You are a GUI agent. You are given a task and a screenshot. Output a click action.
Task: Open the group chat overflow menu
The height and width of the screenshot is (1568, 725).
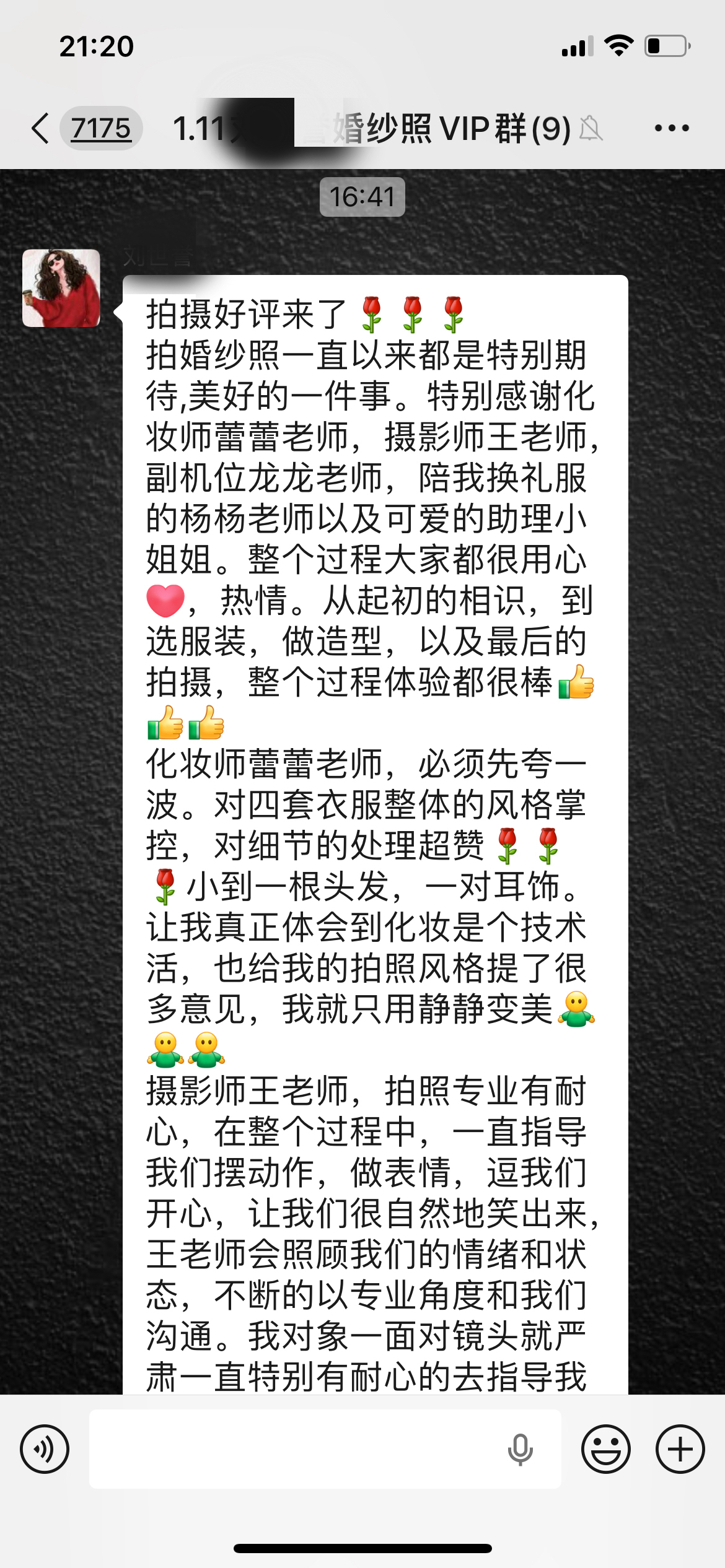[672, 129]
